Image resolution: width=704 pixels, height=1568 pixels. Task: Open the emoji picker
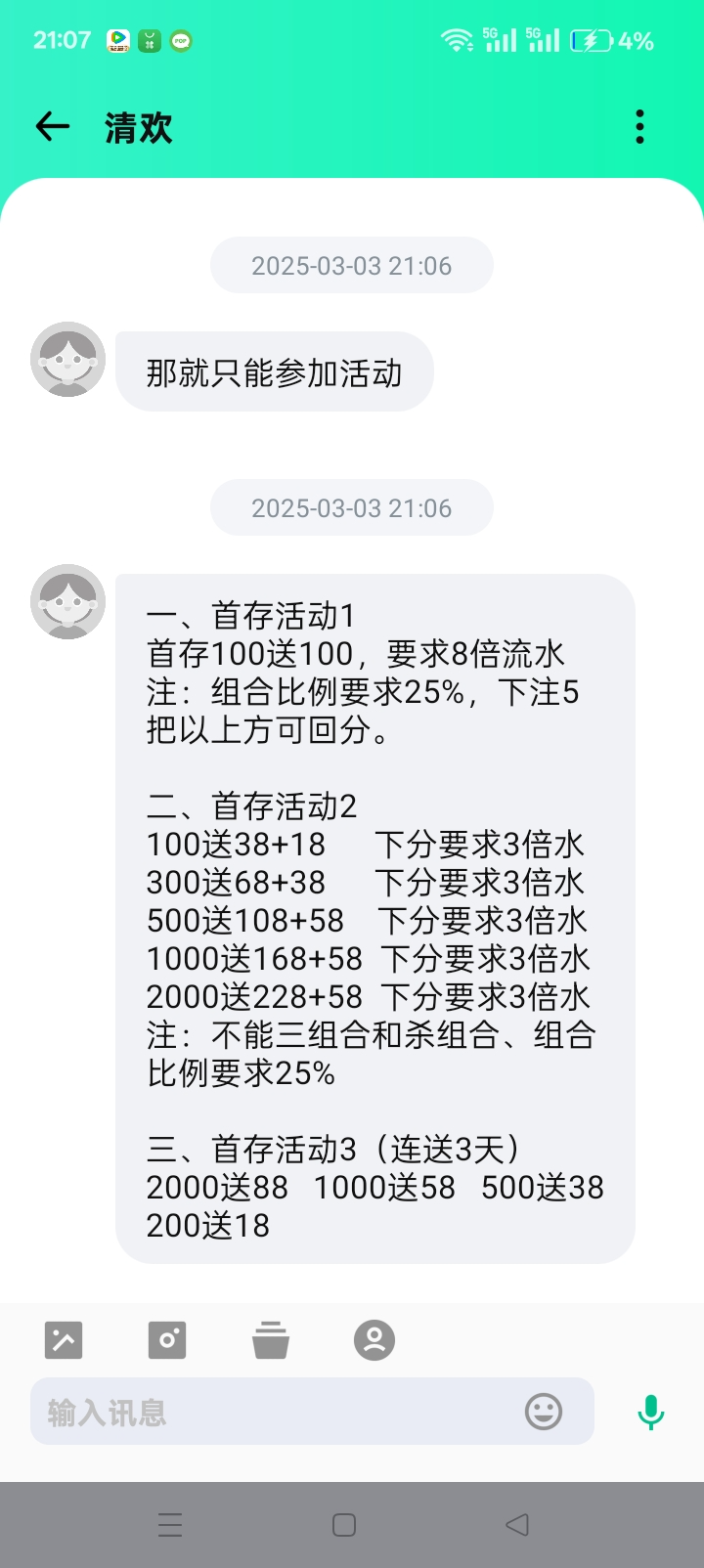[544, 1412]
